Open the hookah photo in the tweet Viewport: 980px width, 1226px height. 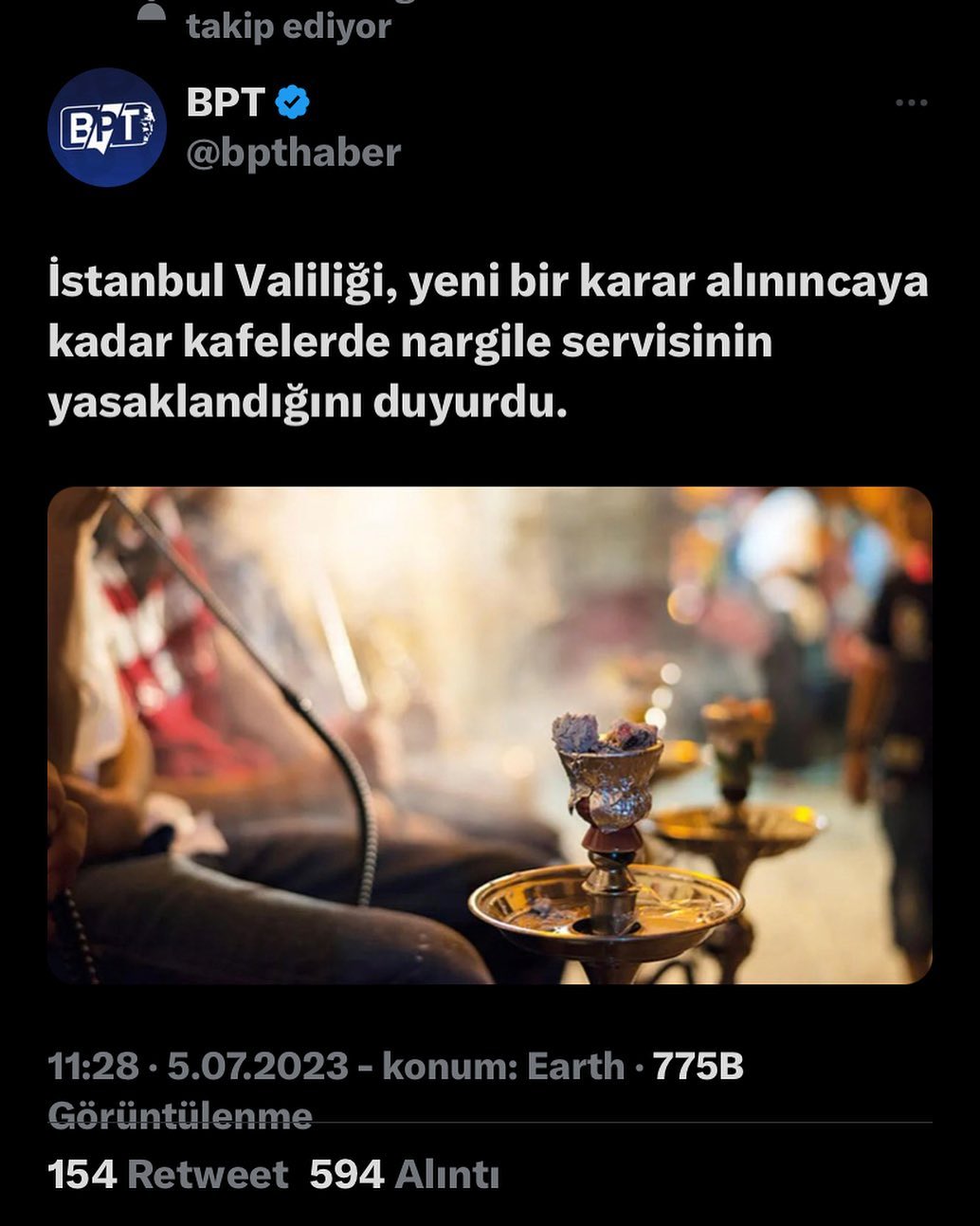[x=489, y=735]
